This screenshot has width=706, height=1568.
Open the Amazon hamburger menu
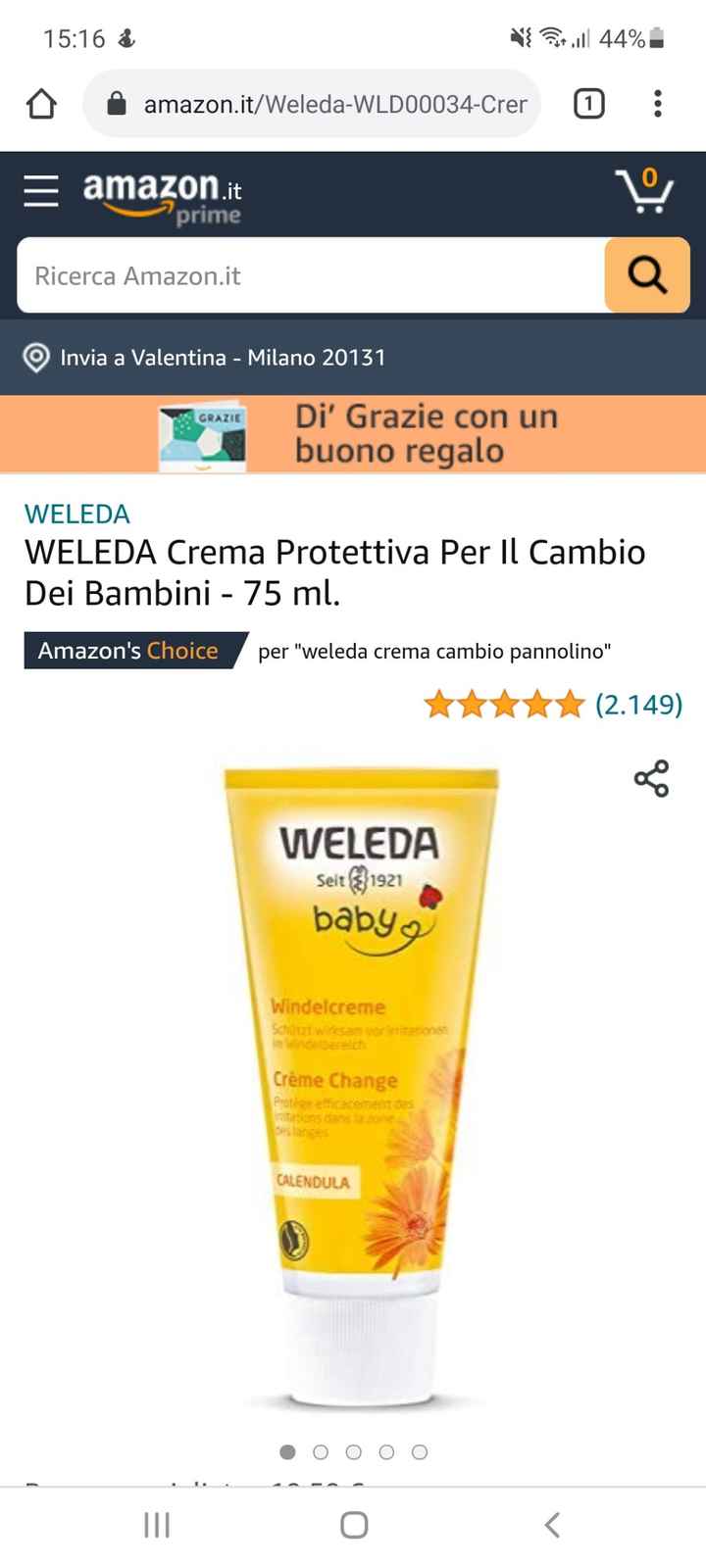click(41, 191)
